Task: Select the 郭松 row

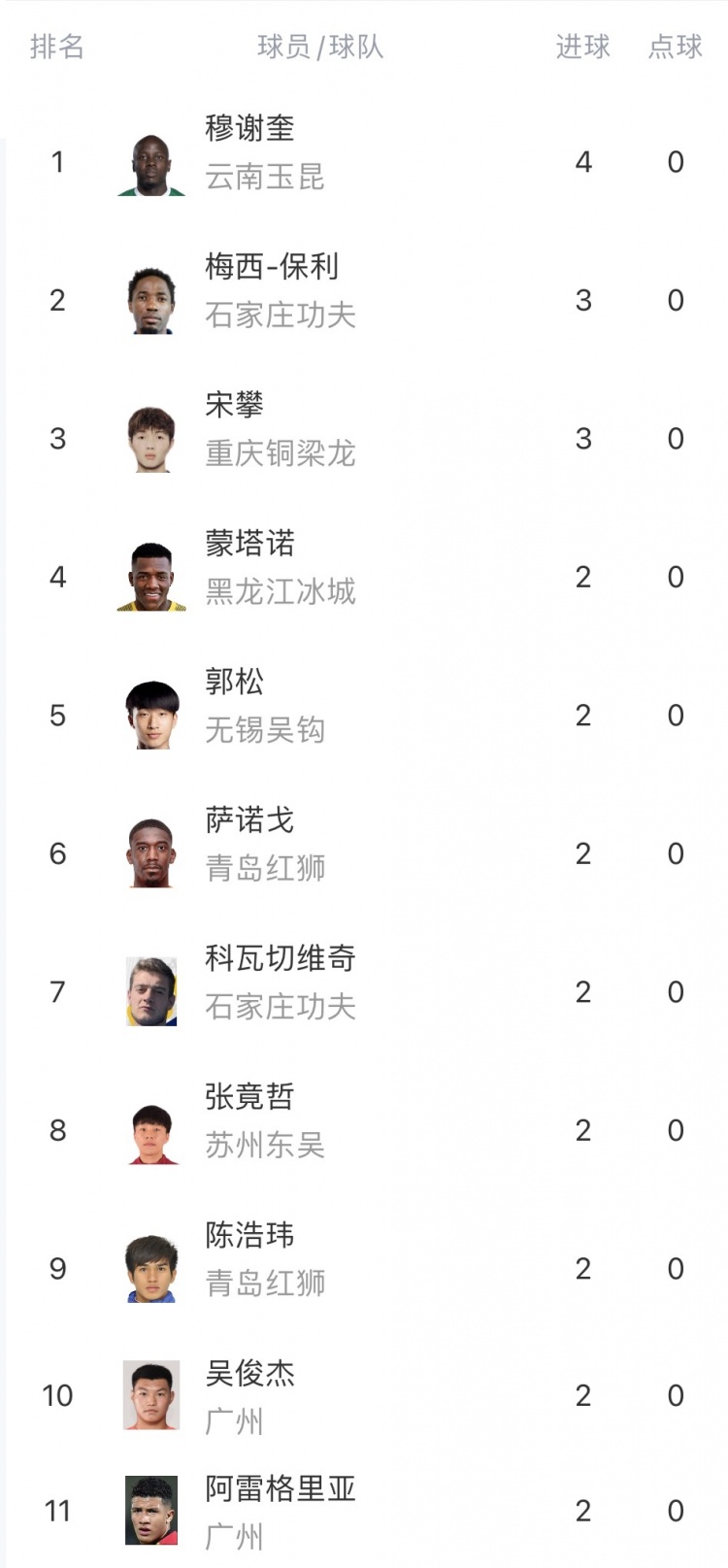Action: coord(364,715)
